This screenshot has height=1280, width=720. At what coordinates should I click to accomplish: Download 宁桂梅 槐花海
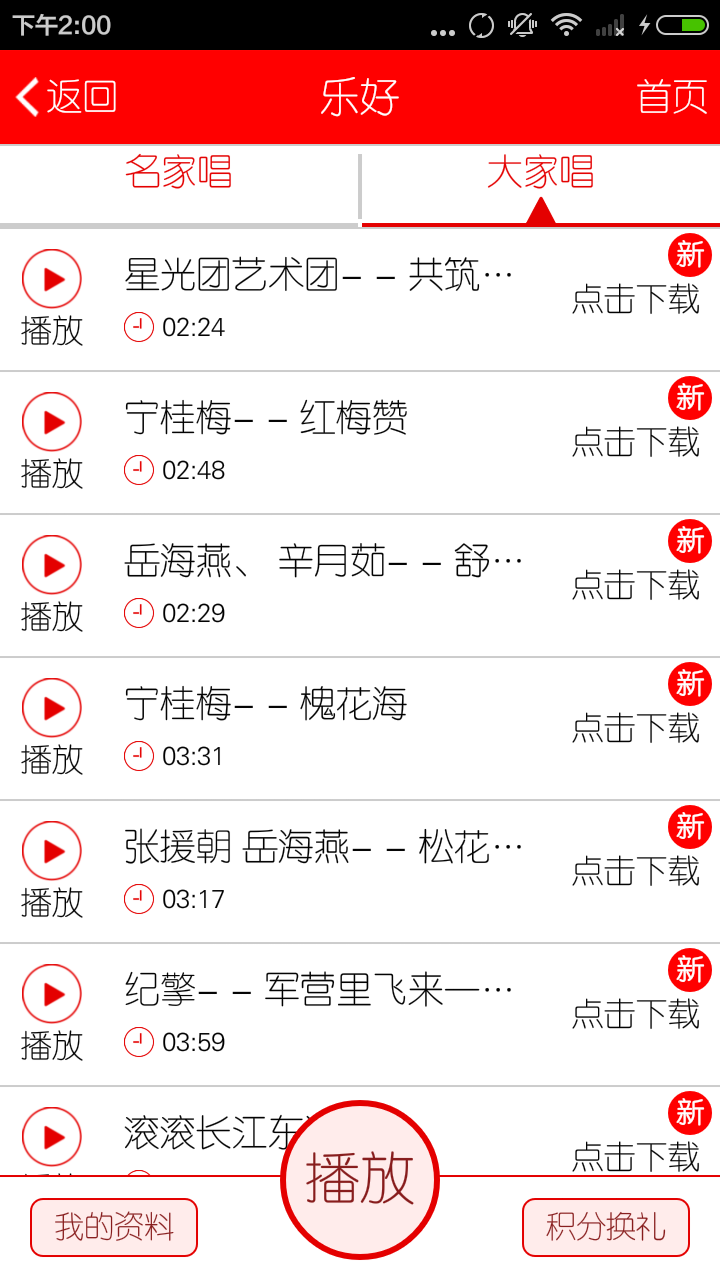click(636, 727)
